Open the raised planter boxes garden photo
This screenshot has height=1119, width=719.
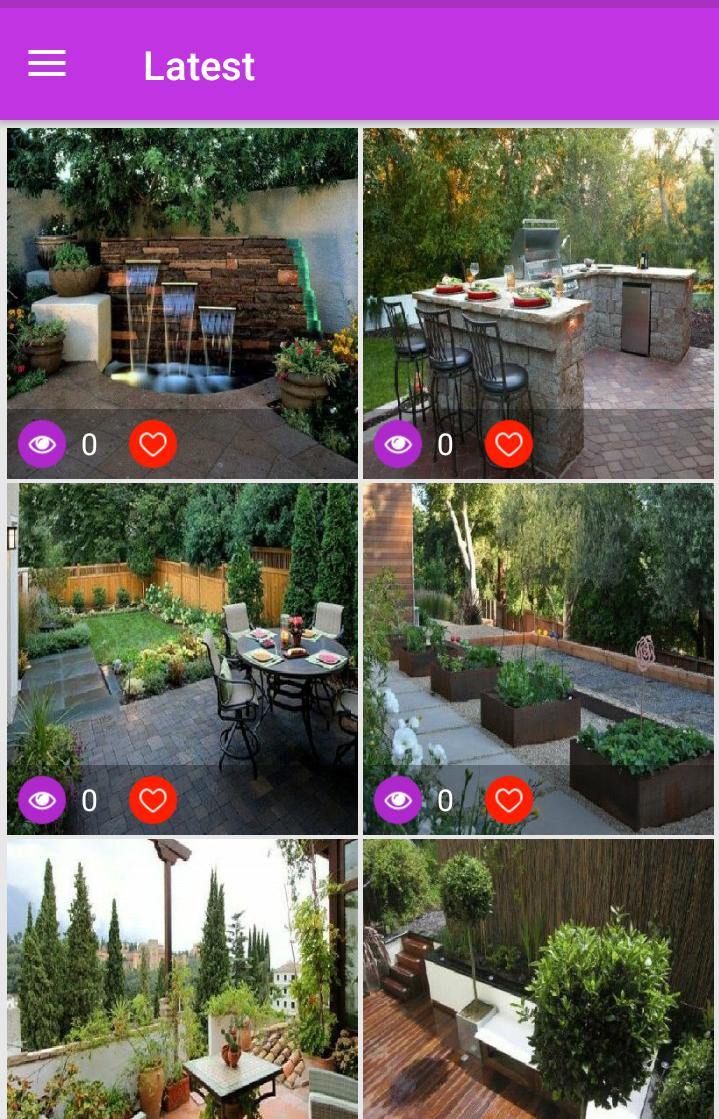(538, 625)
